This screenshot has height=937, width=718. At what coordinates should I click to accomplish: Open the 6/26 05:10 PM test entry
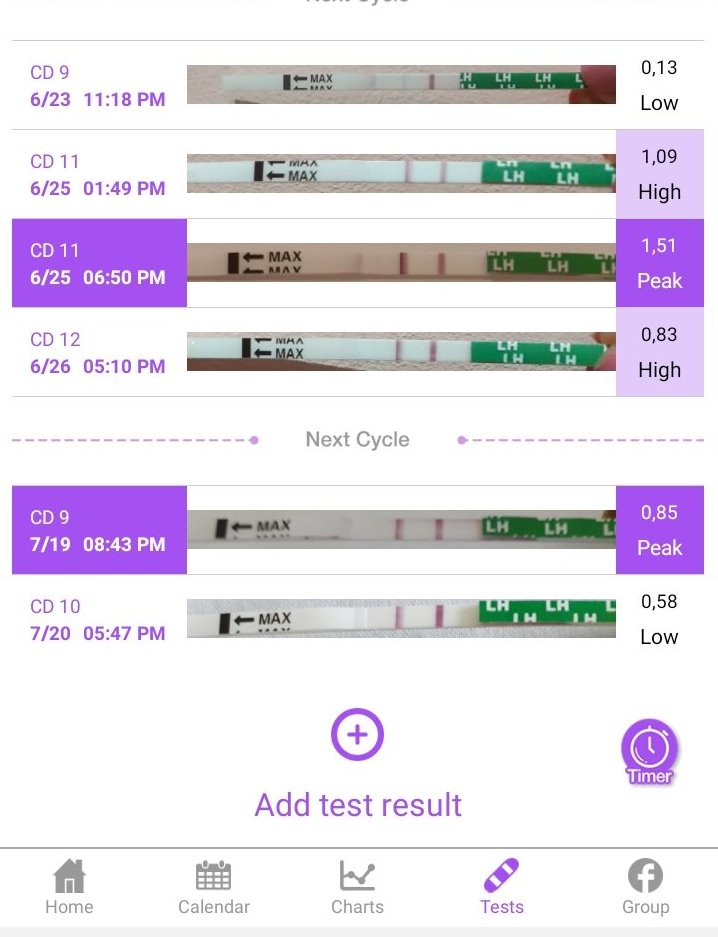(x=98, y=353)
